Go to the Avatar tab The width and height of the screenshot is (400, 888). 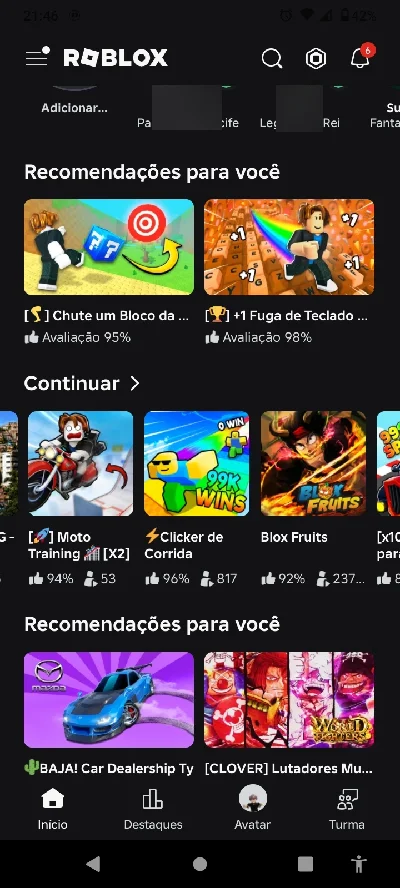point(253,808)
